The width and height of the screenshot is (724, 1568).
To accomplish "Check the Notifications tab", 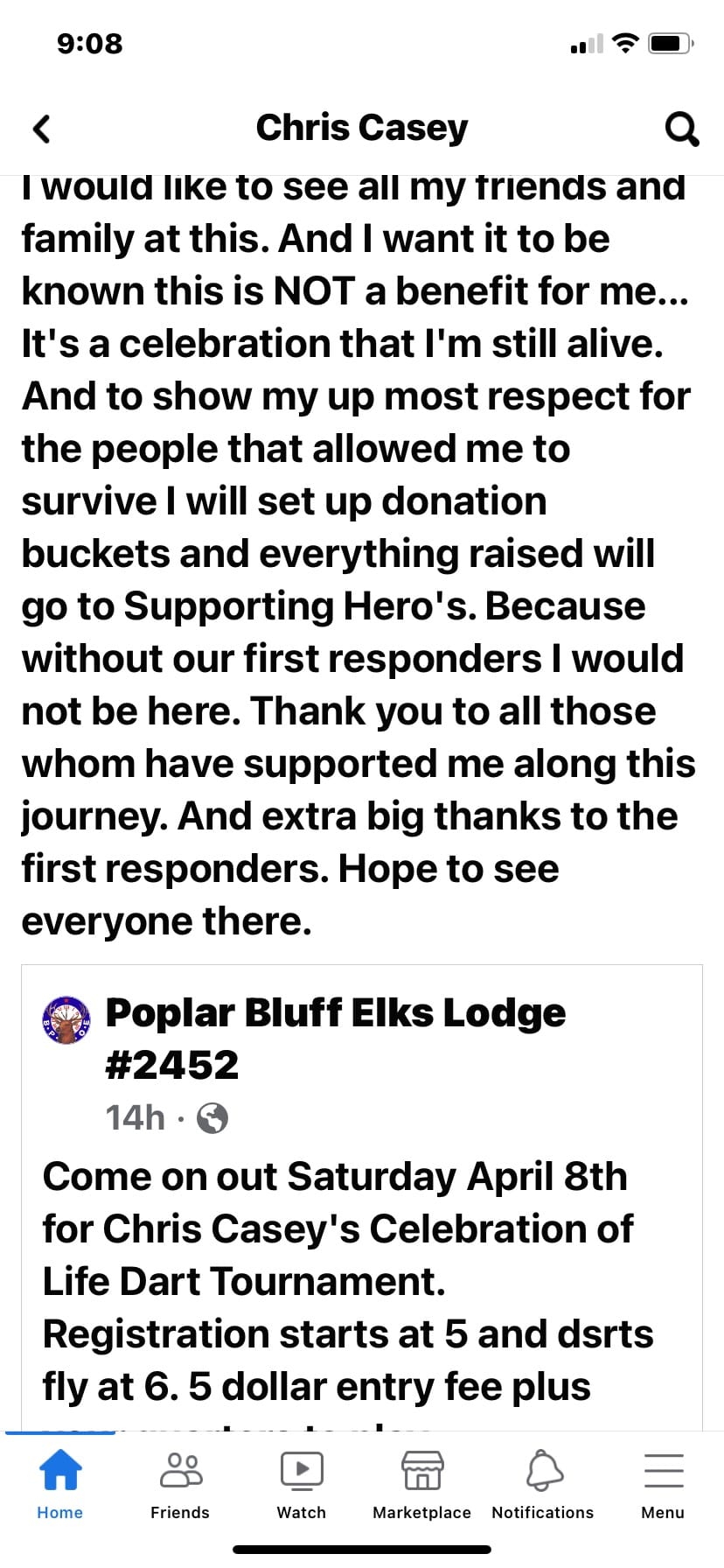I will tap(542, 1484).
